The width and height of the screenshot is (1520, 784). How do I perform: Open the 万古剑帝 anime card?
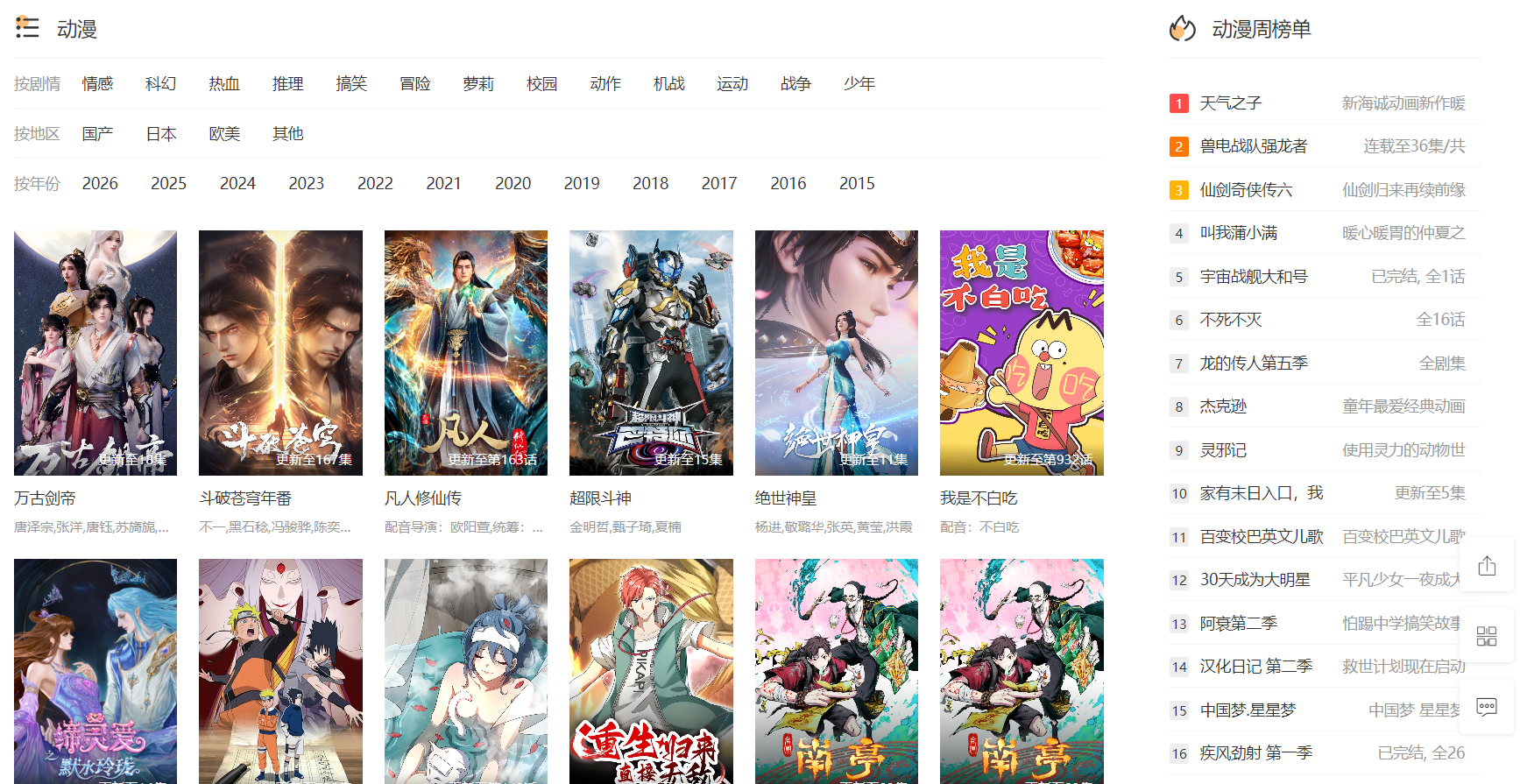click(x=95, y=353)
